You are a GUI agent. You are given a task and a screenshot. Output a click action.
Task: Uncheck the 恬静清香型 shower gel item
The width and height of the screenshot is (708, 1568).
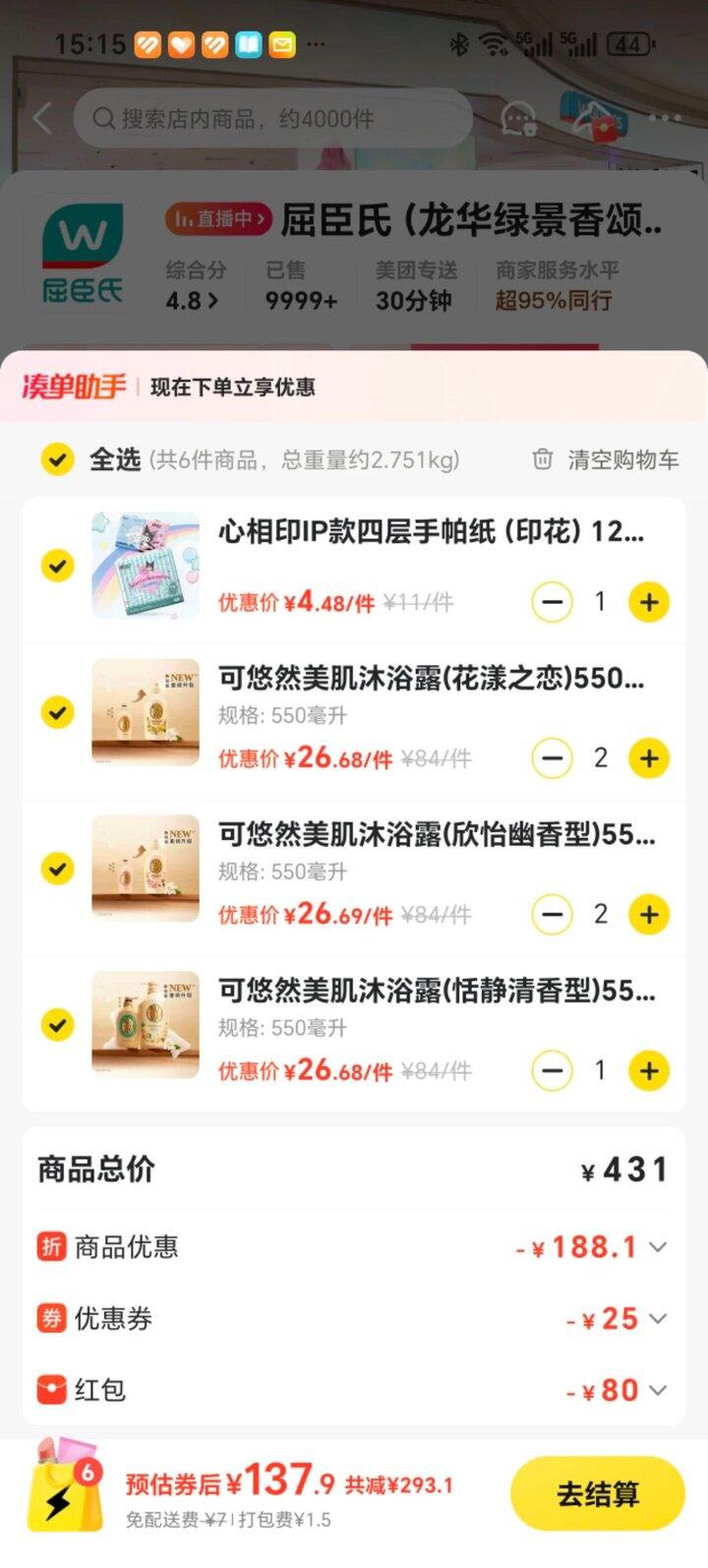[x=57, y=1025]
